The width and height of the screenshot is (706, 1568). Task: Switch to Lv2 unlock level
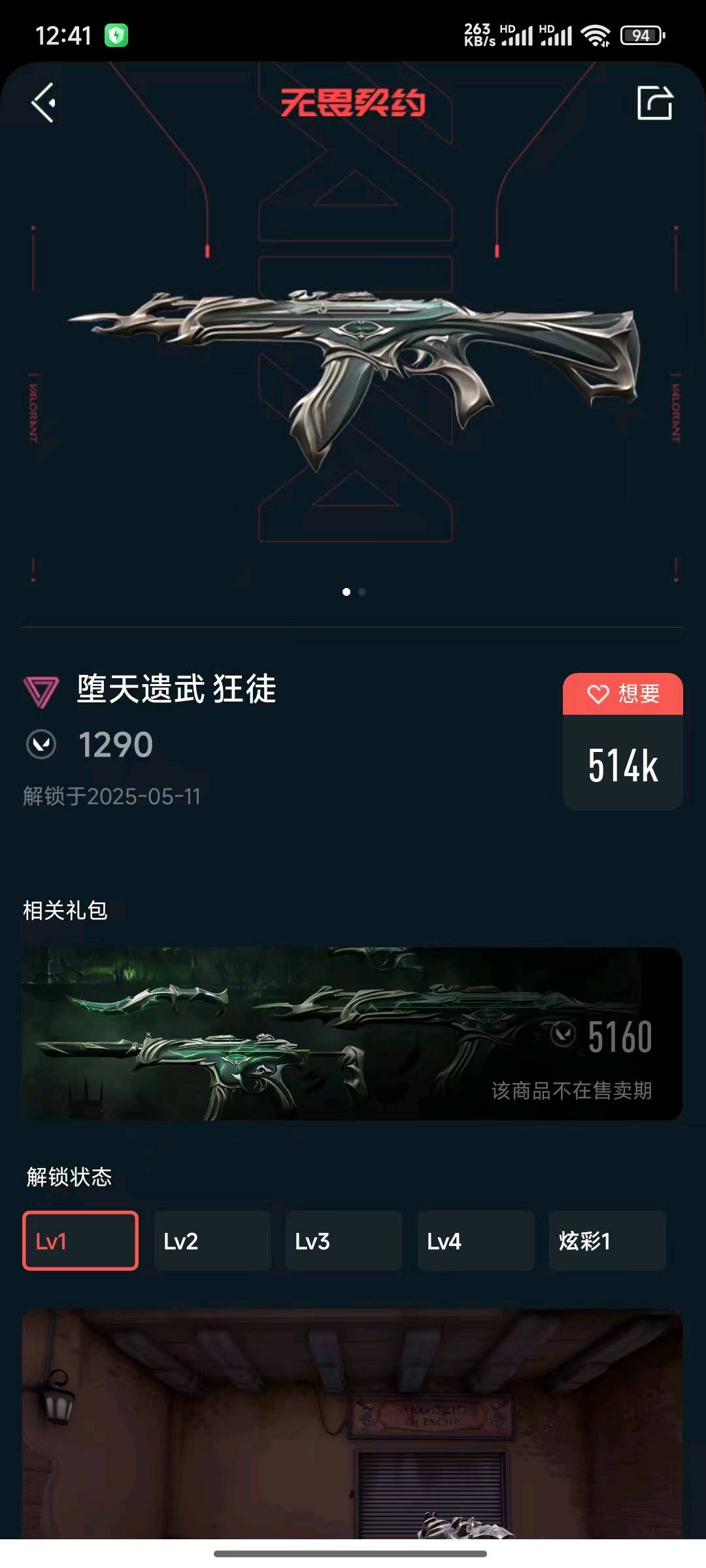[x=212, y=1240]
